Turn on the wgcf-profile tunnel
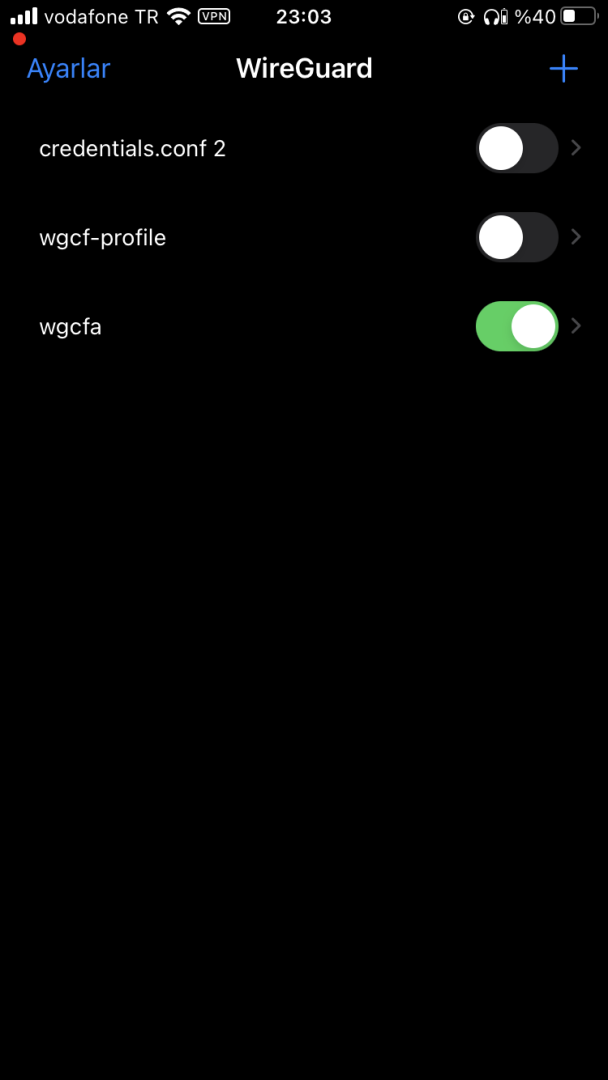Image resolution: width=608 pixels, height=1080 pixels. point(516,238)
